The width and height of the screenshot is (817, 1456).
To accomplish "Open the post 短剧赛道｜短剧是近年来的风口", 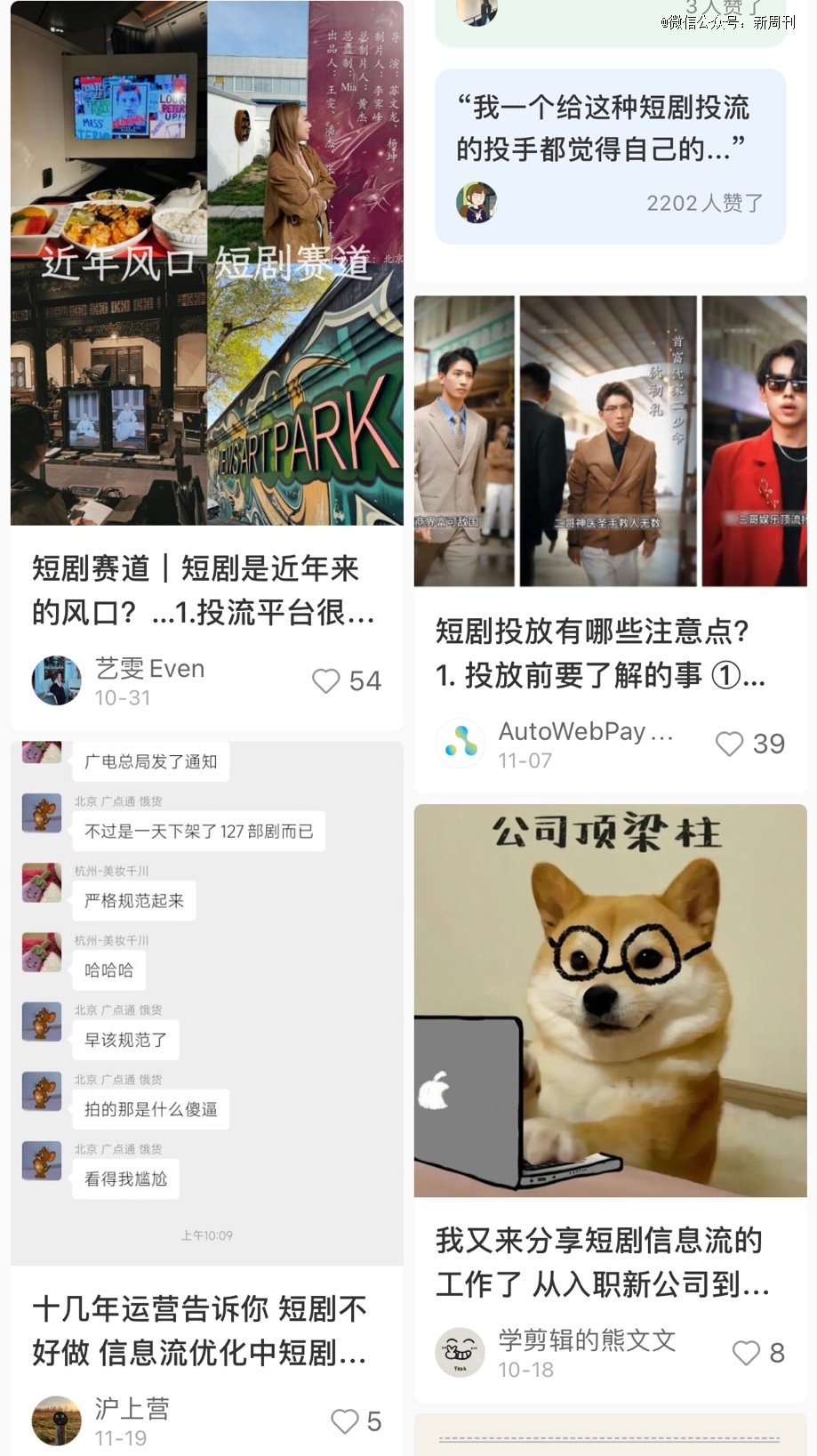I will pos(204,590).
